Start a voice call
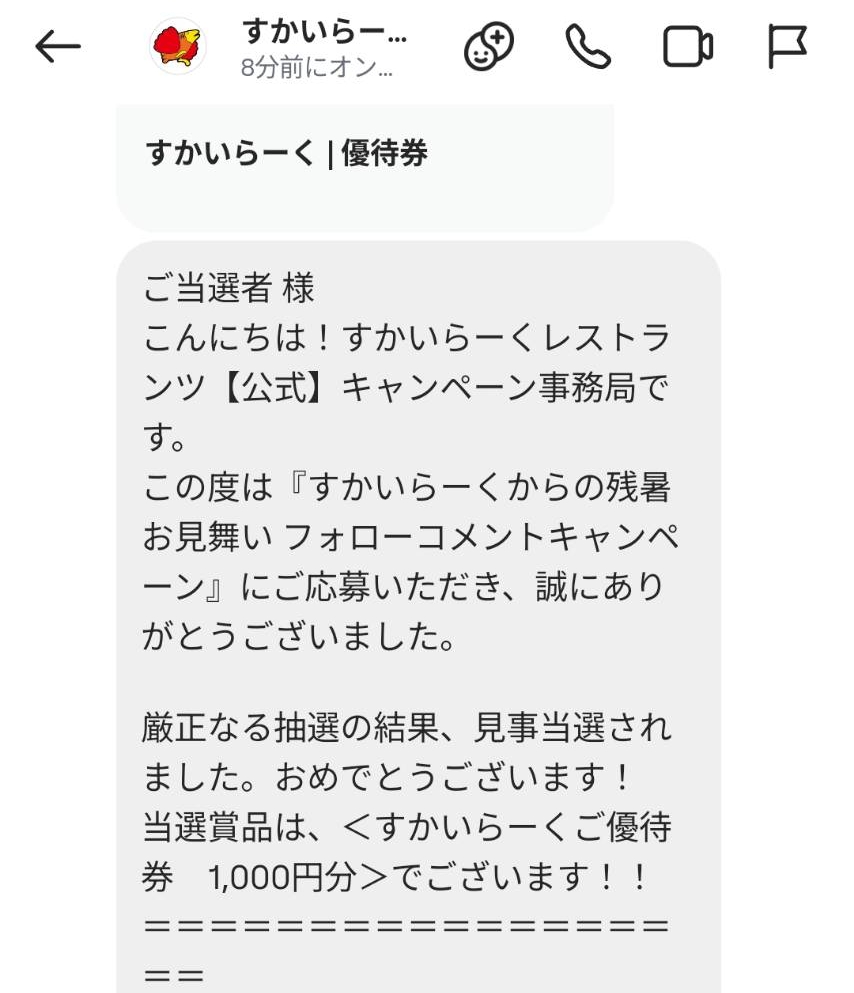This screenshot has width=854, height=993. [x=588, y=47]
